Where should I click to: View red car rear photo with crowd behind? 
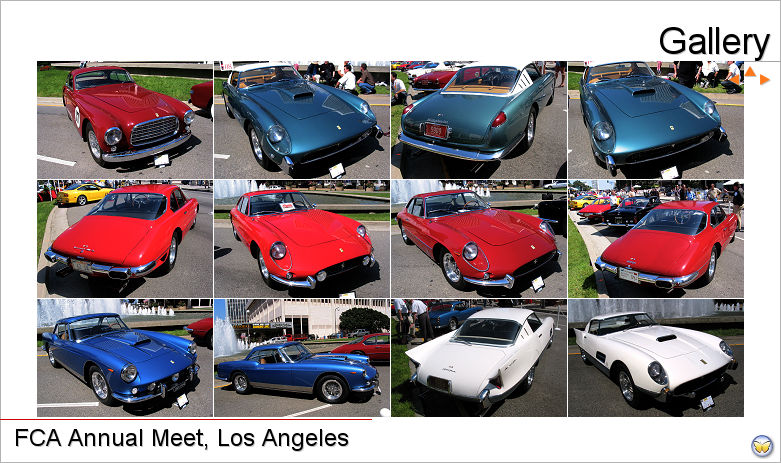pos(655,239)
